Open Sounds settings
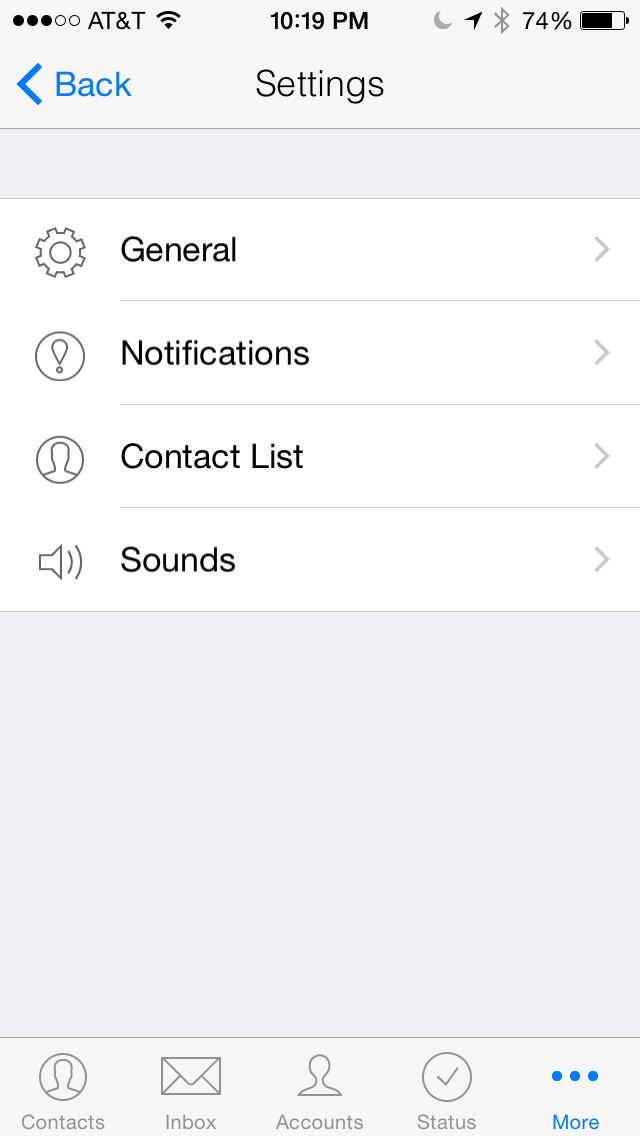 point(320,560)
